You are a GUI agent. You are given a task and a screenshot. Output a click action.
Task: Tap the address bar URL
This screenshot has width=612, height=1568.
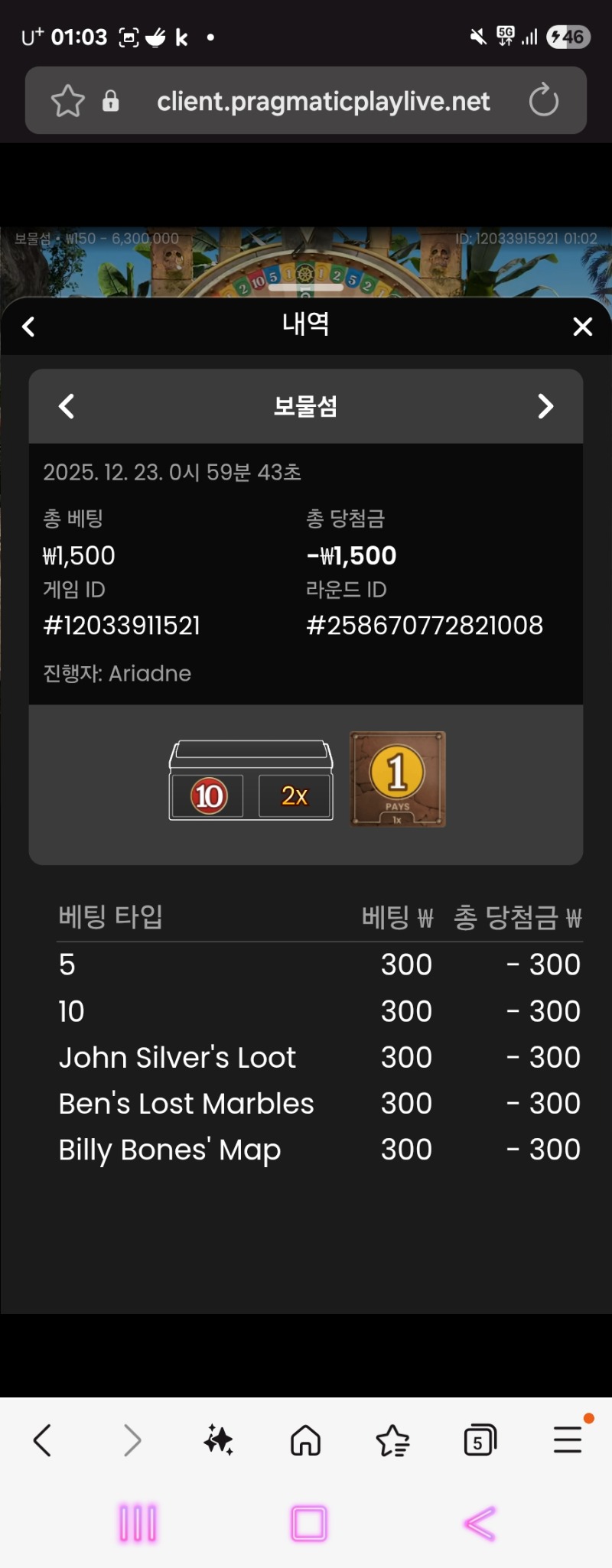(323, 101)
